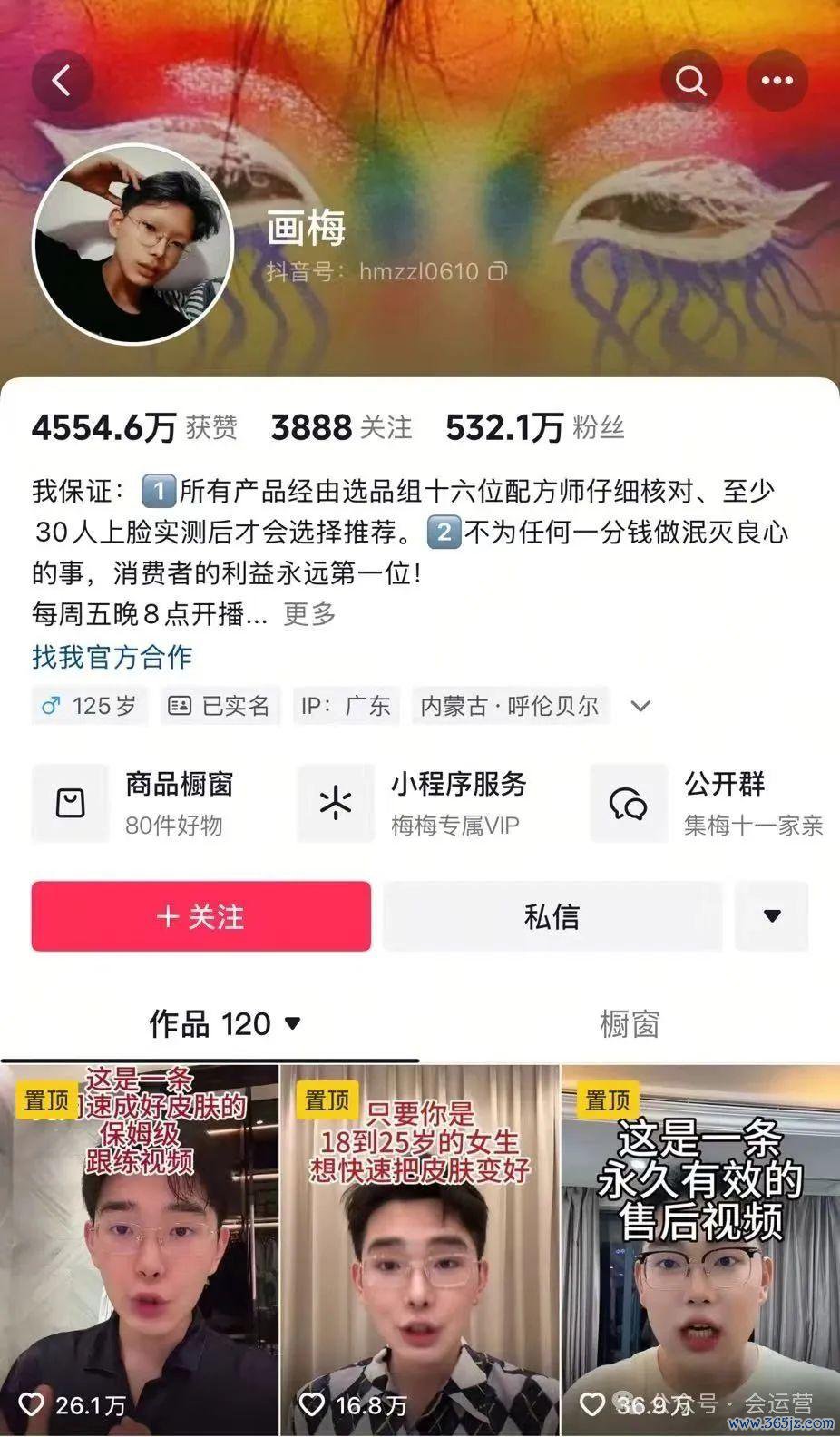Switch to the 橱窗 tab

[x=629, y=1024]
